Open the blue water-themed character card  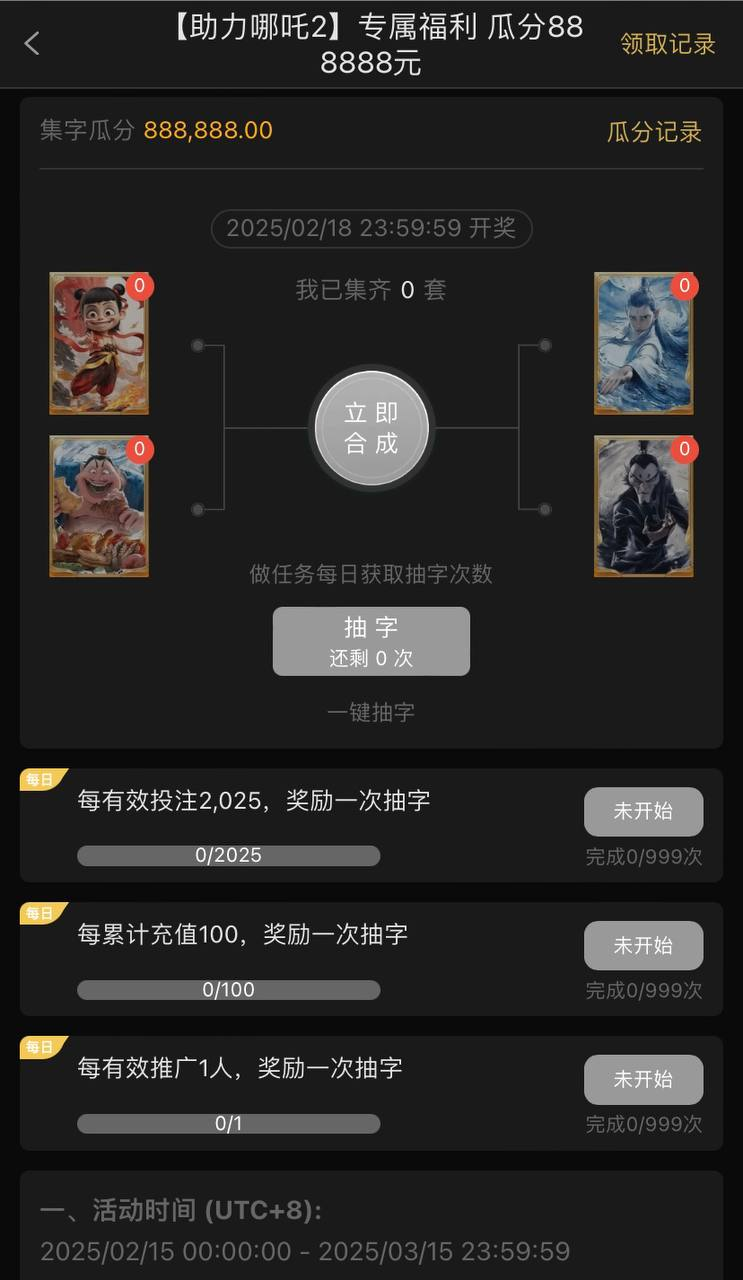point(643,343)
